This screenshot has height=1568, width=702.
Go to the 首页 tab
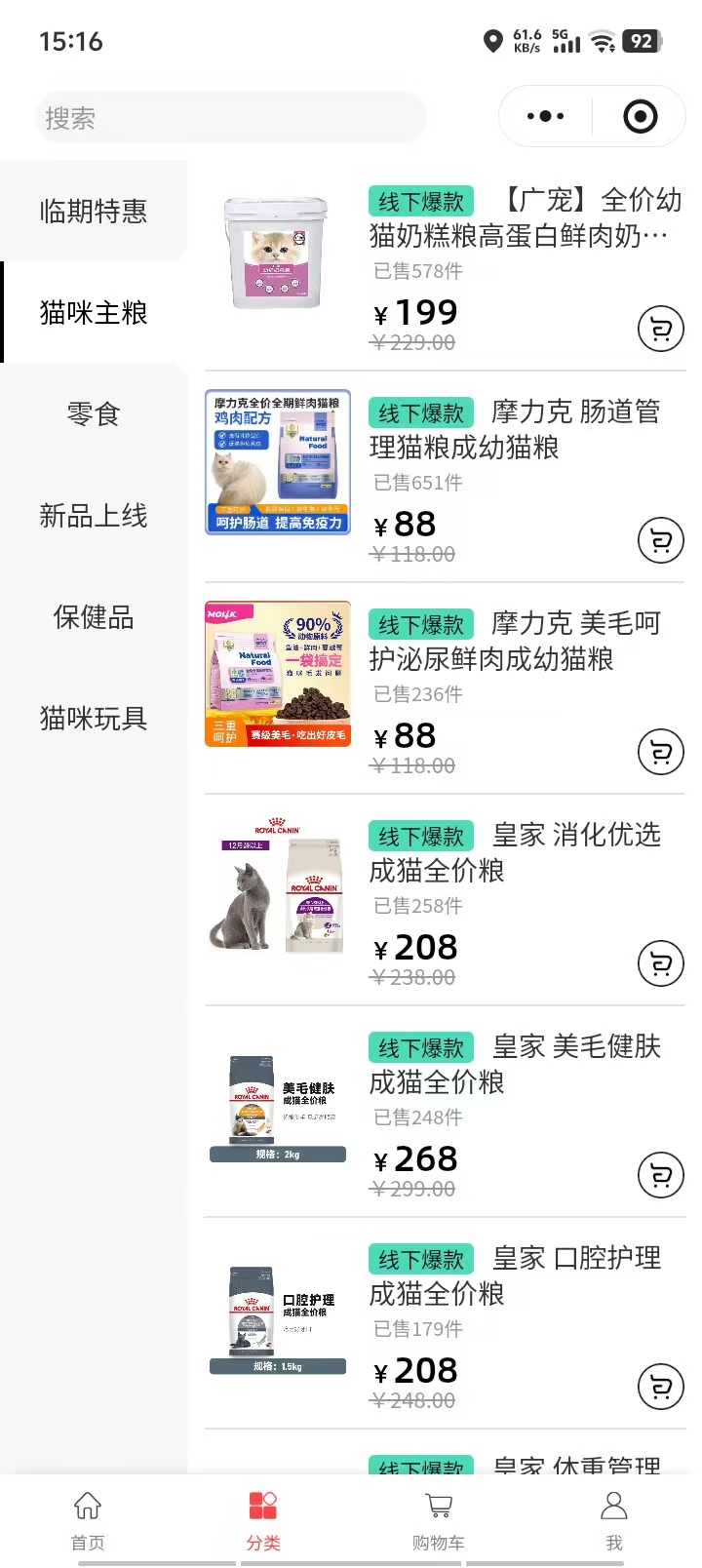tap(88, 1519)
